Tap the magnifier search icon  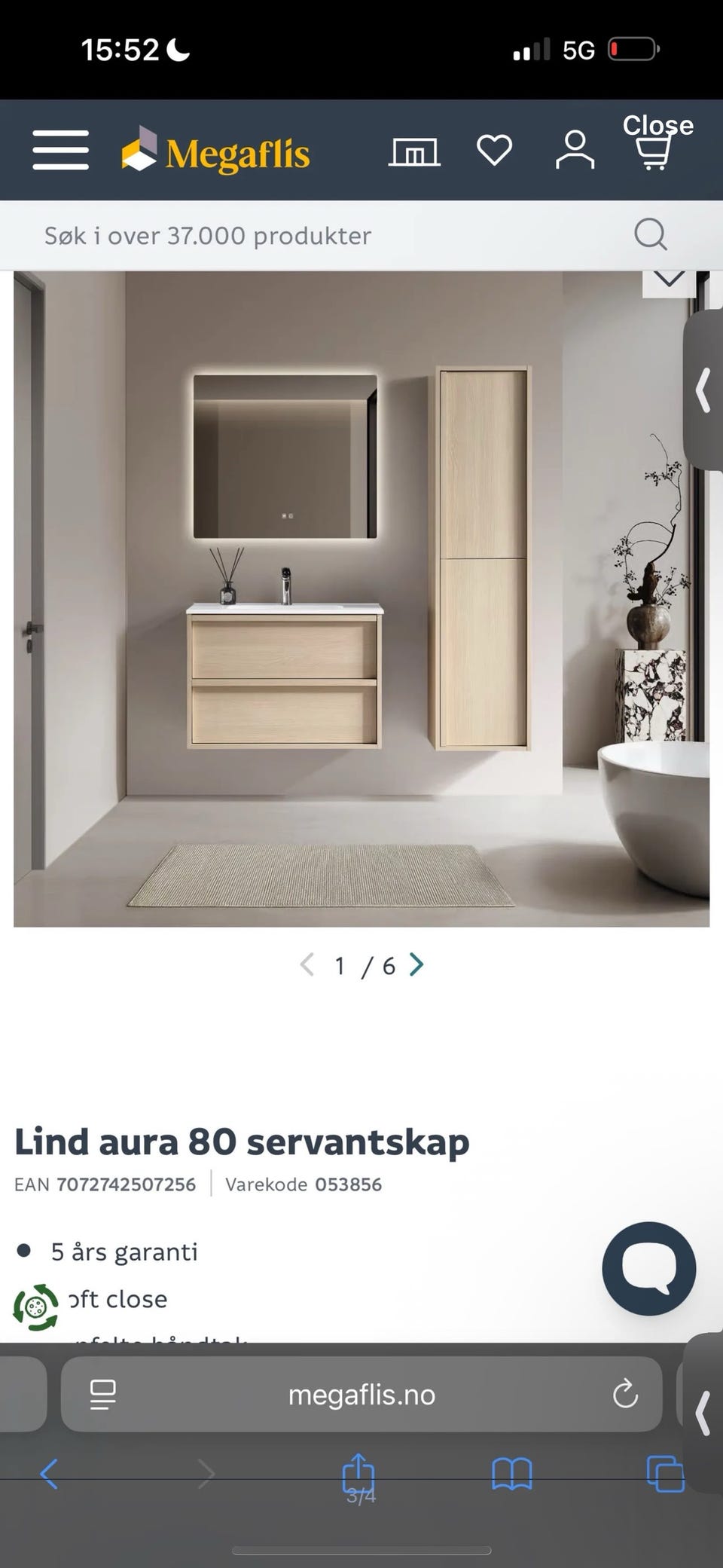click(651, 234)
